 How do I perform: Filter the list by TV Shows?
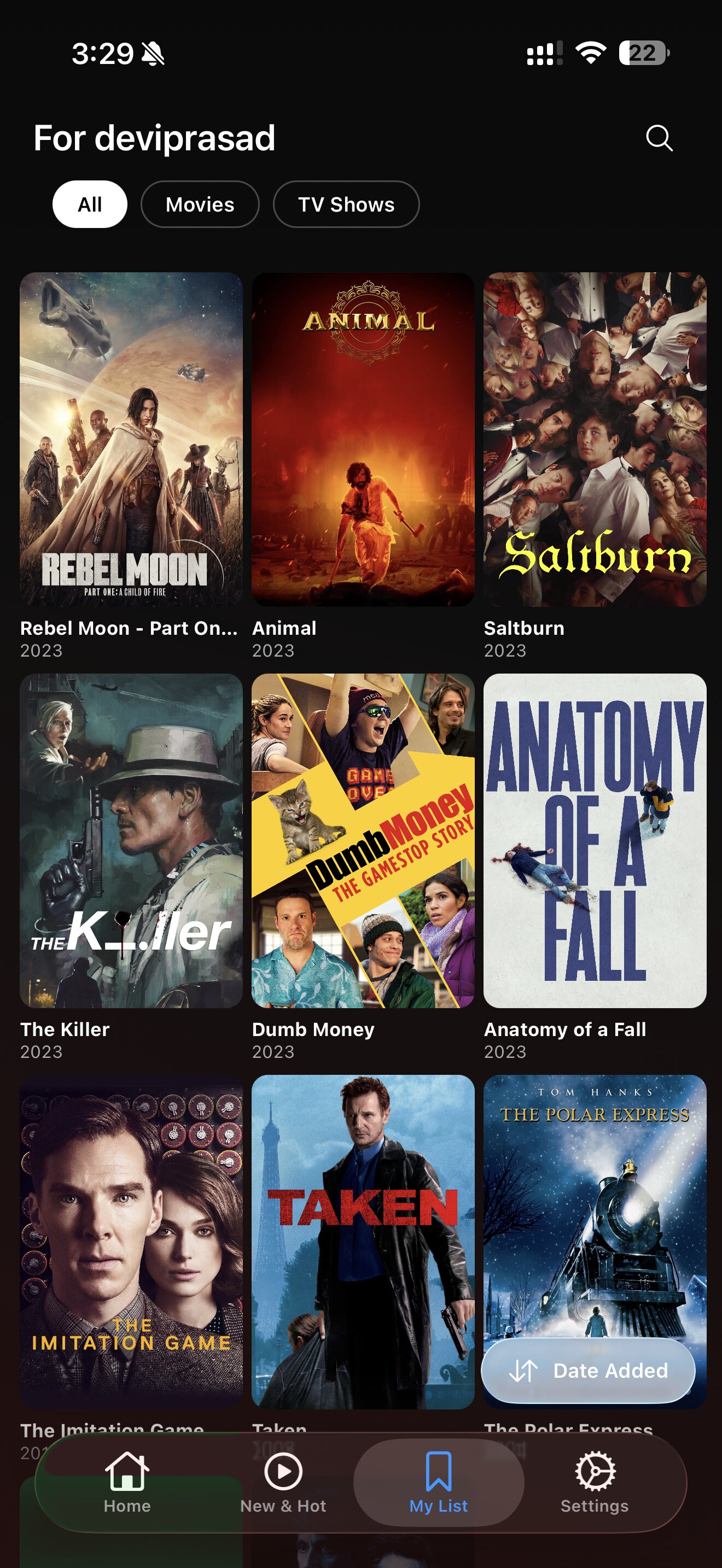(x=346, y=204)
